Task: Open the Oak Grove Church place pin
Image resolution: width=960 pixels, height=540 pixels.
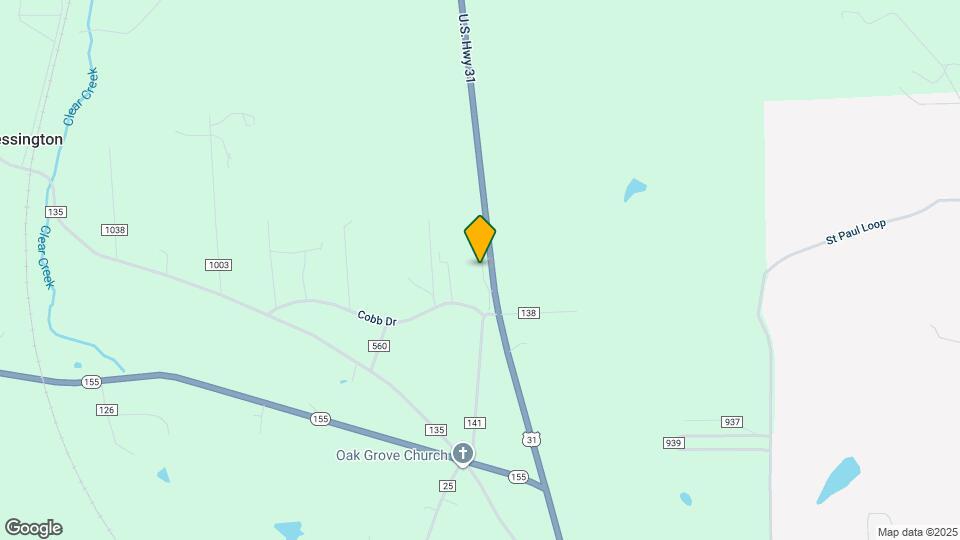Action: click(462, 455)
